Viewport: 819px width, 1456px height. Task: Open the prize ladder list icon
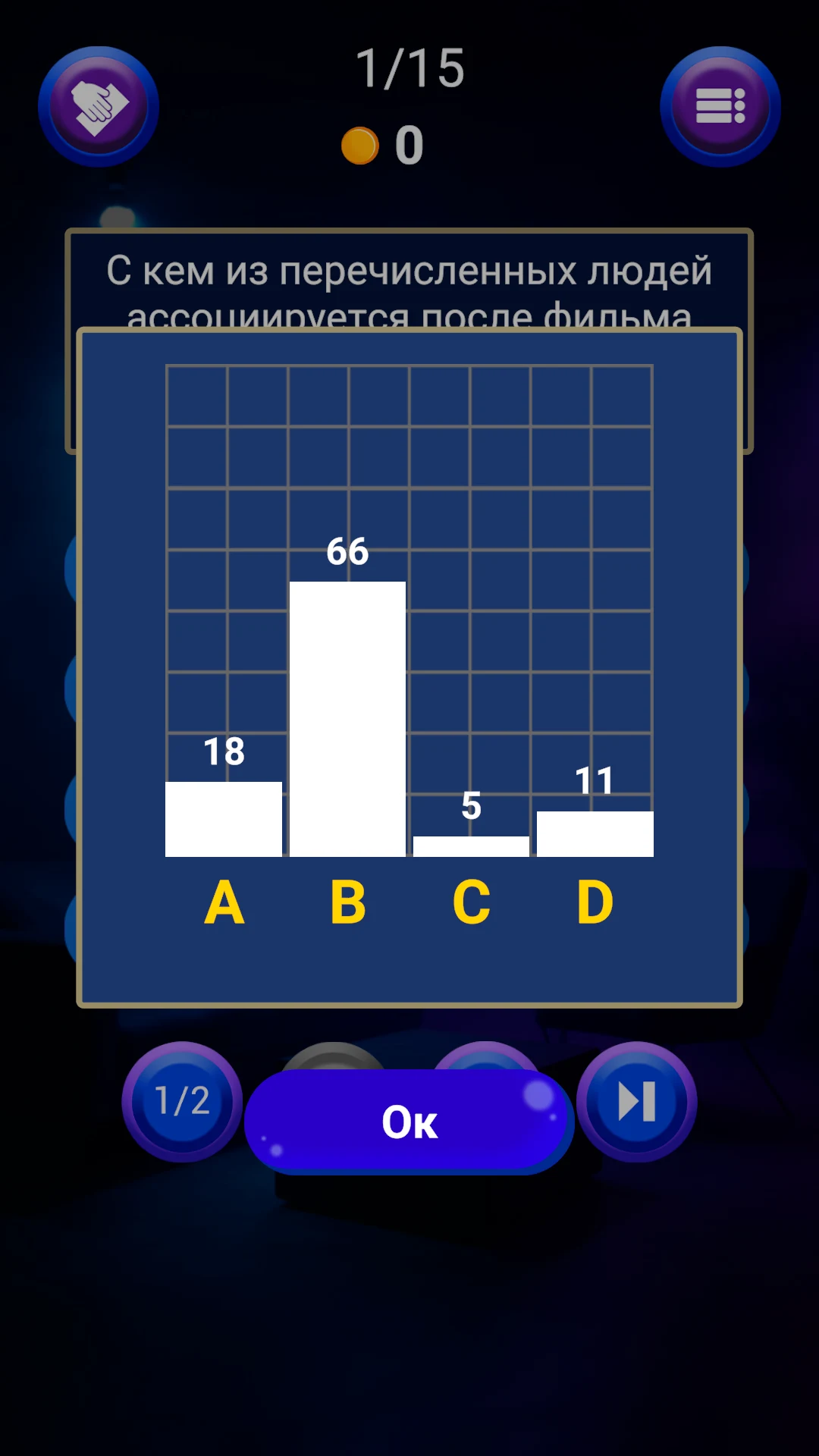click(x=720, y=106)
